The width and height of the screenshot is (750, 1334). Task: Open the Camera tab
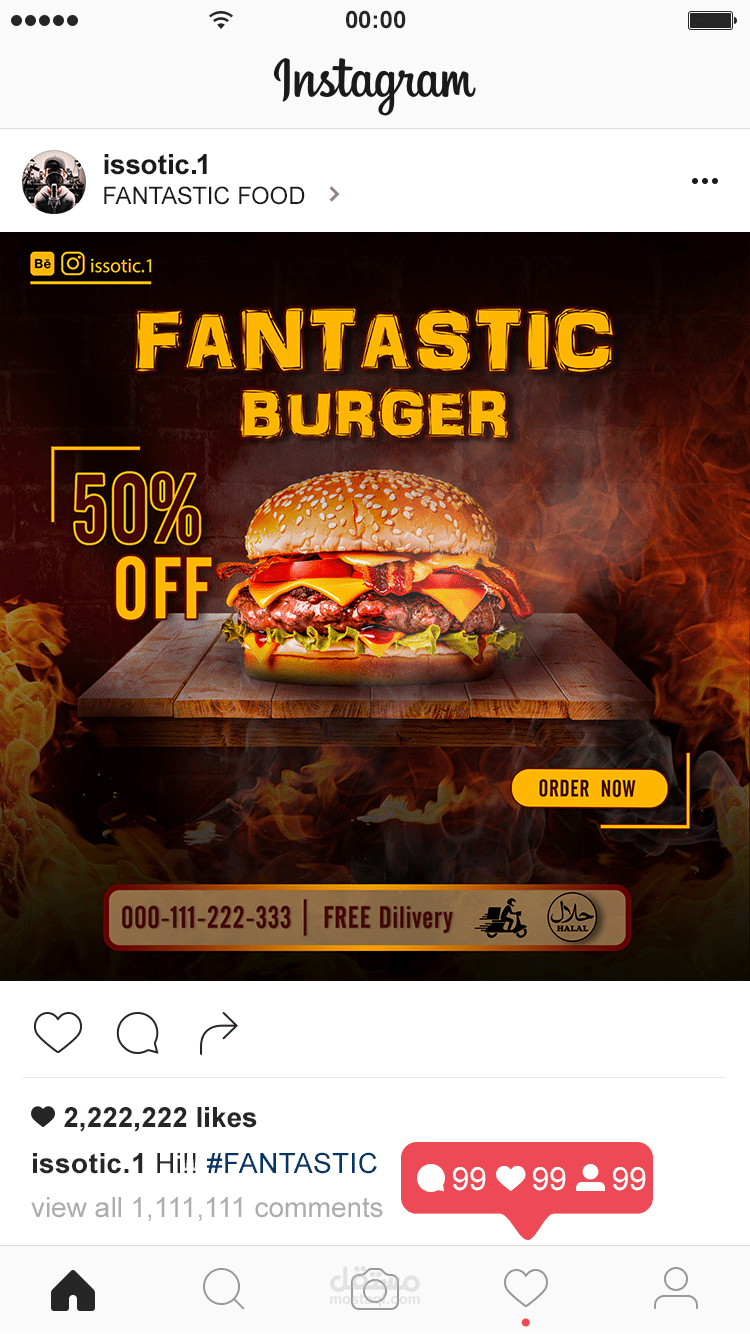point(375,1288)
